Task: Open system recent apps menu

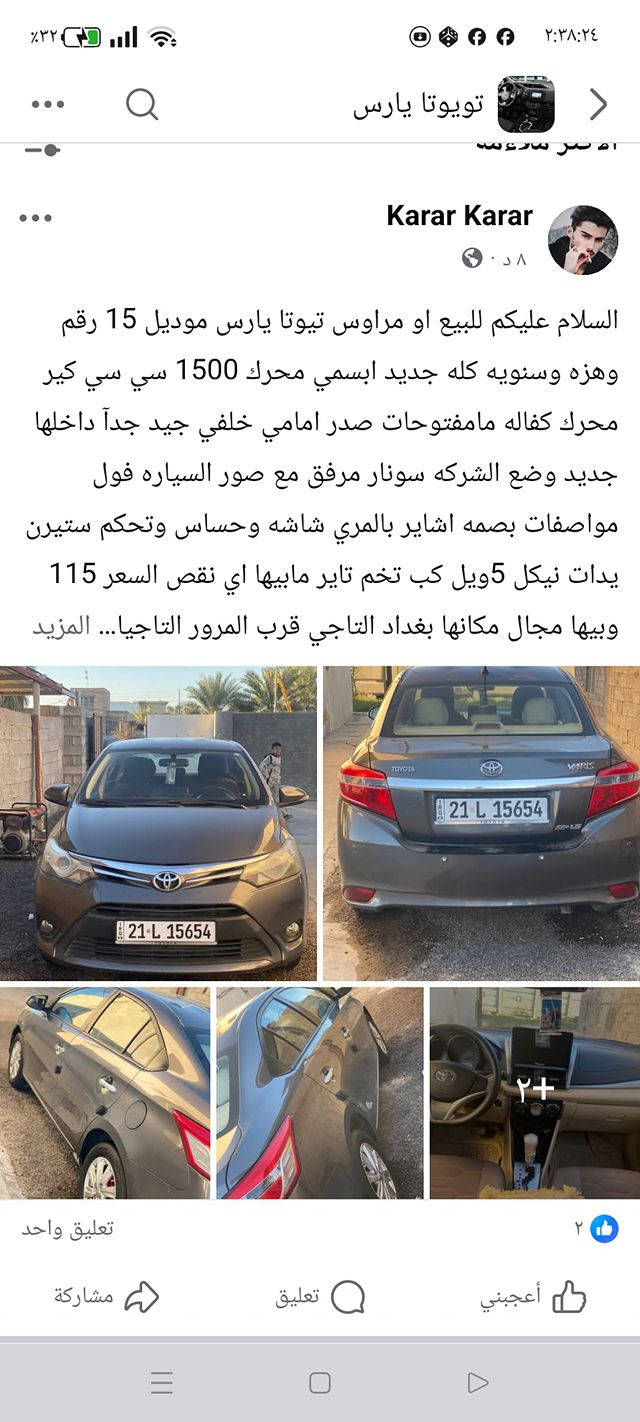Action: click(x=162, y=1383)
